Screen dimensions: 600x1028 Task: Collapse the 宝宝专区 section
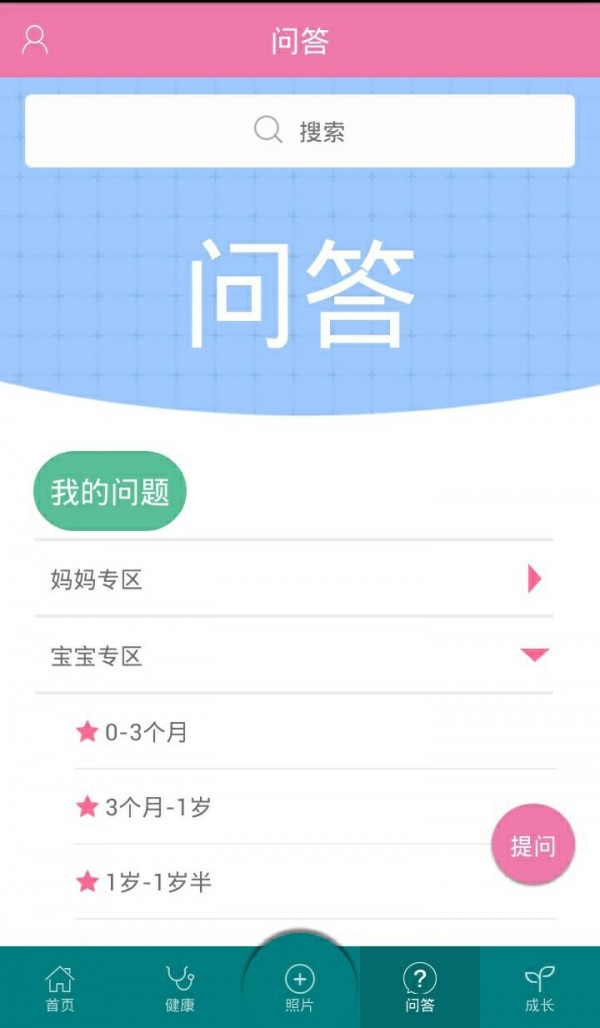[x=293, y=656]
